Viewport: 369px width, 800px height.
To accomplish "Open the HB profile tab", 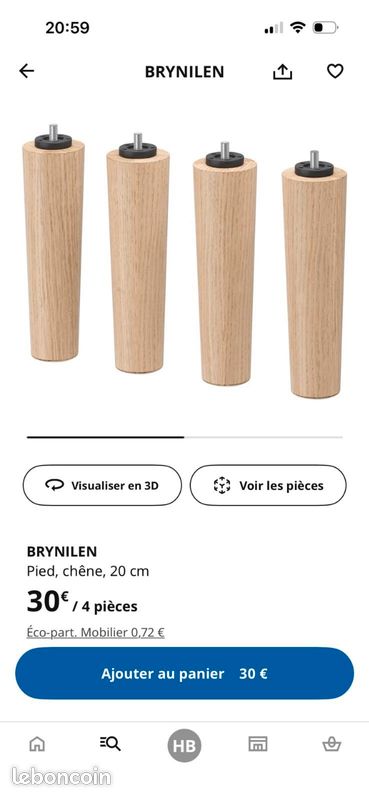I will pos(184,745).
